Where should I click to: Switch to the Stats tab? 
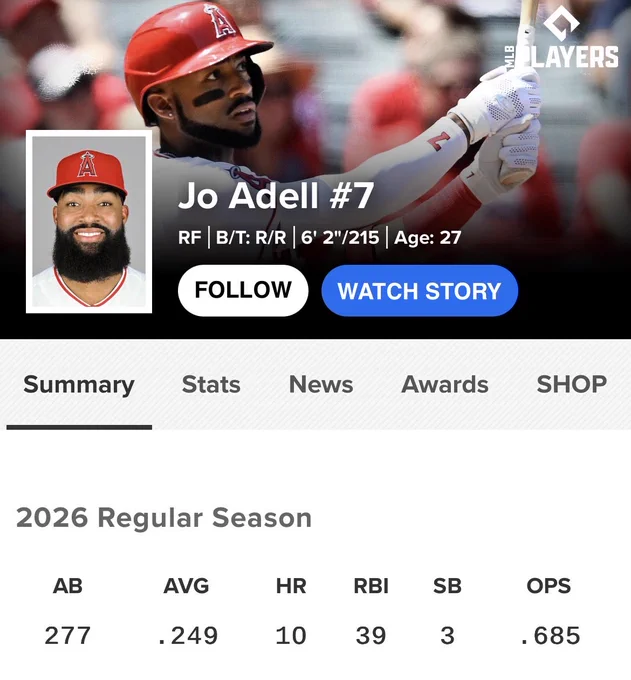(211, 385)
